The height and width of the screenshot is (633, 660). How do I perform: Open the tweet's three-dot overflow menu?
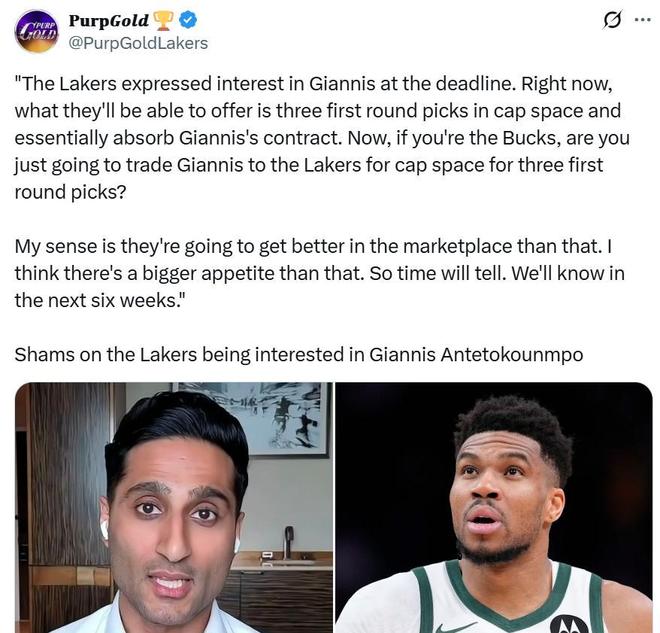[642, 20]
